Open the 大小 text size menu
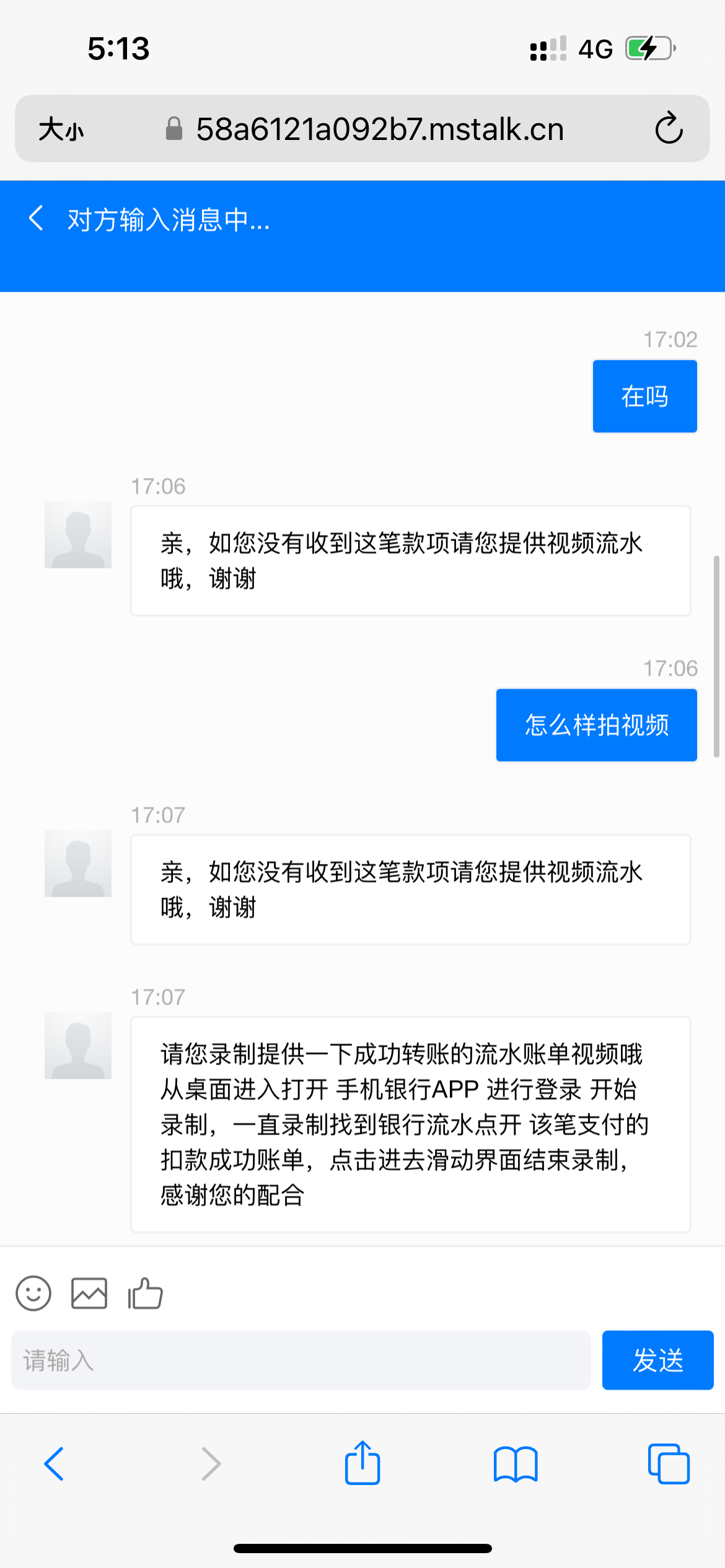Image resolution: width=725 pixels, height=1568 pixels. click(61, 129)
